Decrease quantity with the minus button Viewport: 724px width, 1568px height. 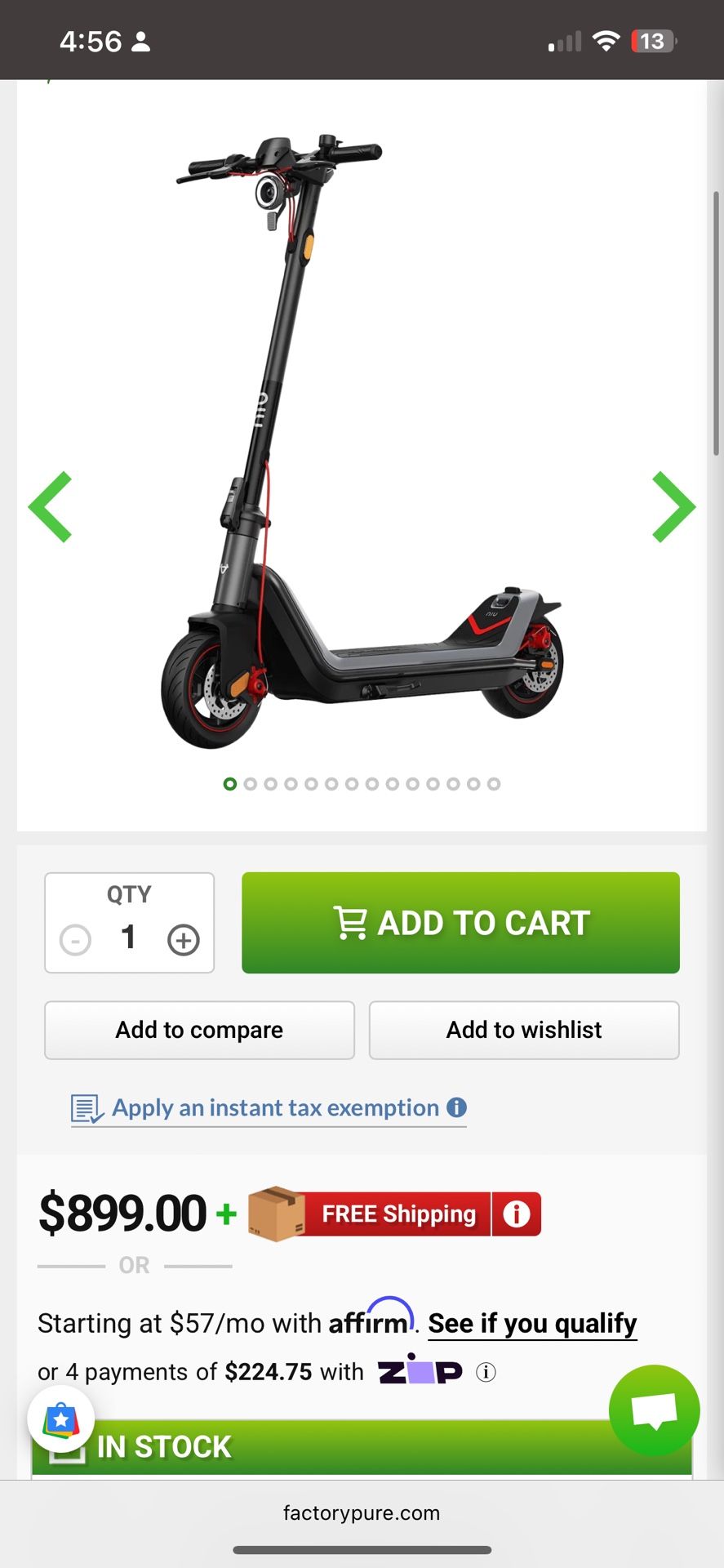click(75, 940)
